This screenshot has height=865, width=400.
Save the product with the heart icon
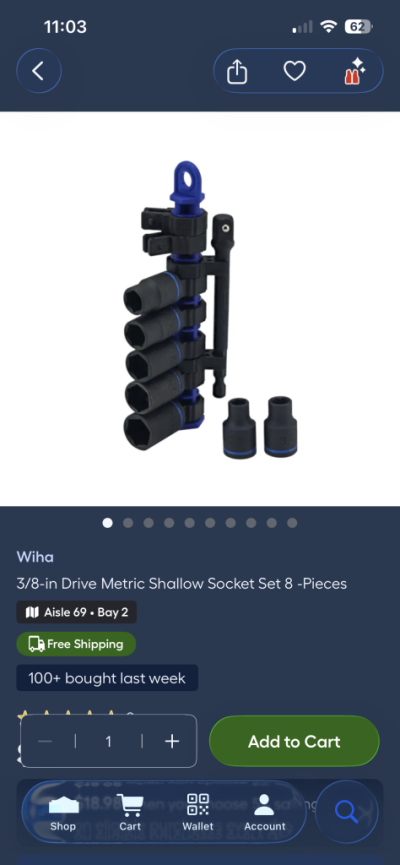295,71
